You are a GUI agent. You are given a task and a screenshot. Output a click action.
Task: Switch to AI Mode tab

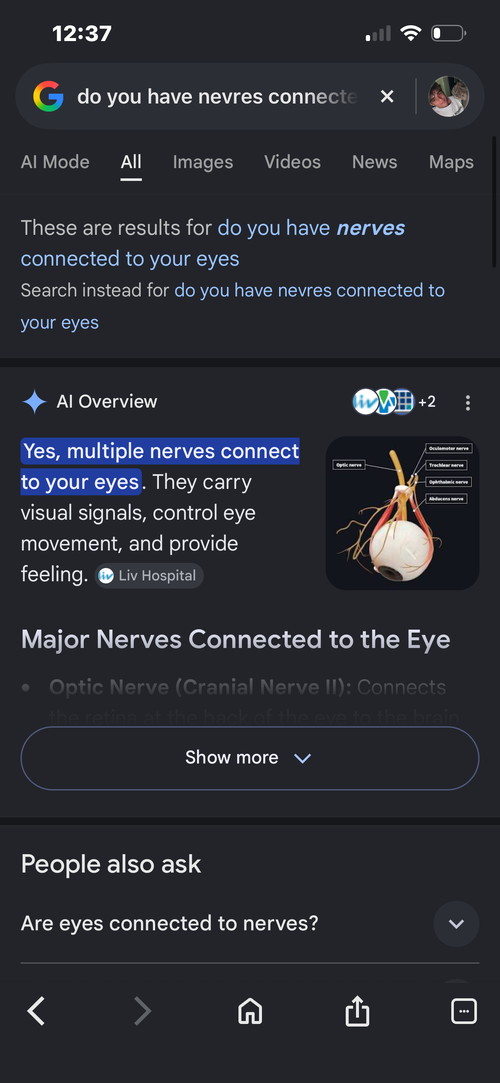click(55, 162)
